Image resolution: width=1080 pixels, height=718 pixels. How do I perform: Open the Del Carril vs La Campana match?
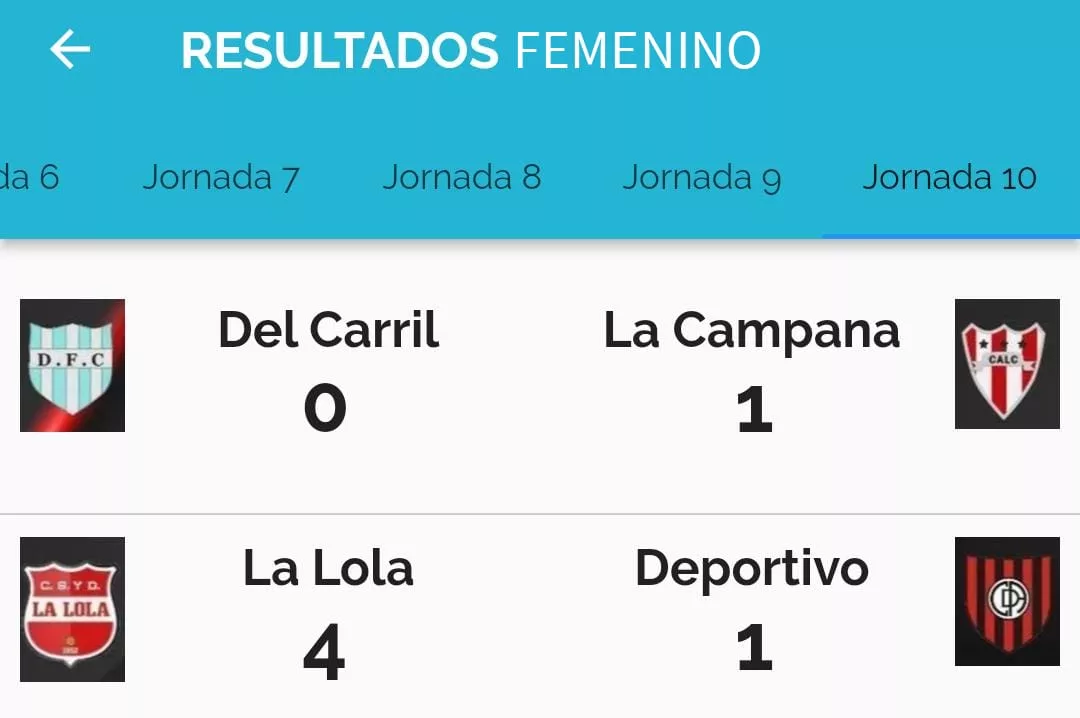(x=540, y=372)
